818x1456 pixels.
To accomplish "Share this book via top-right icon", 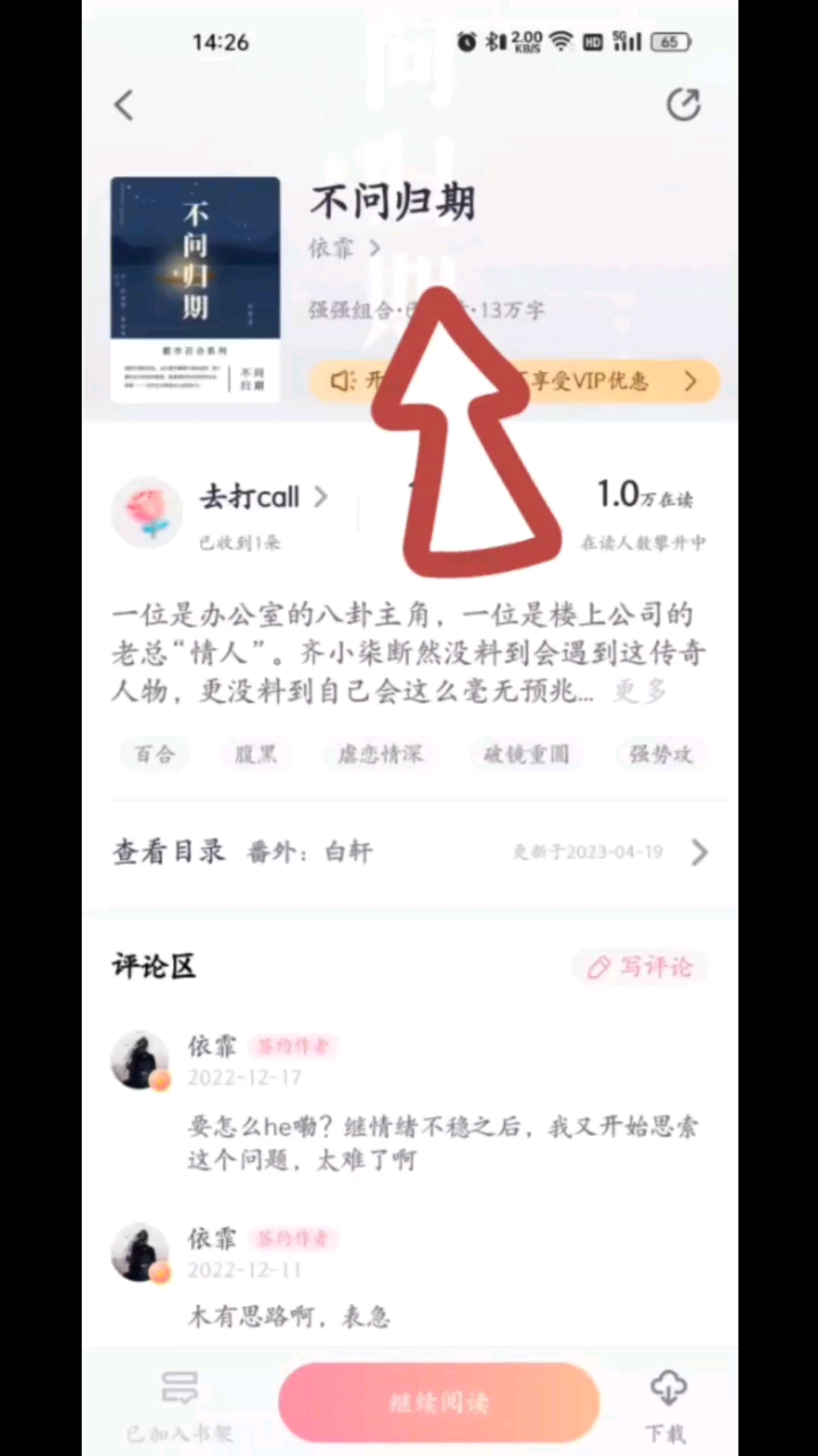I will coord(683,104).
